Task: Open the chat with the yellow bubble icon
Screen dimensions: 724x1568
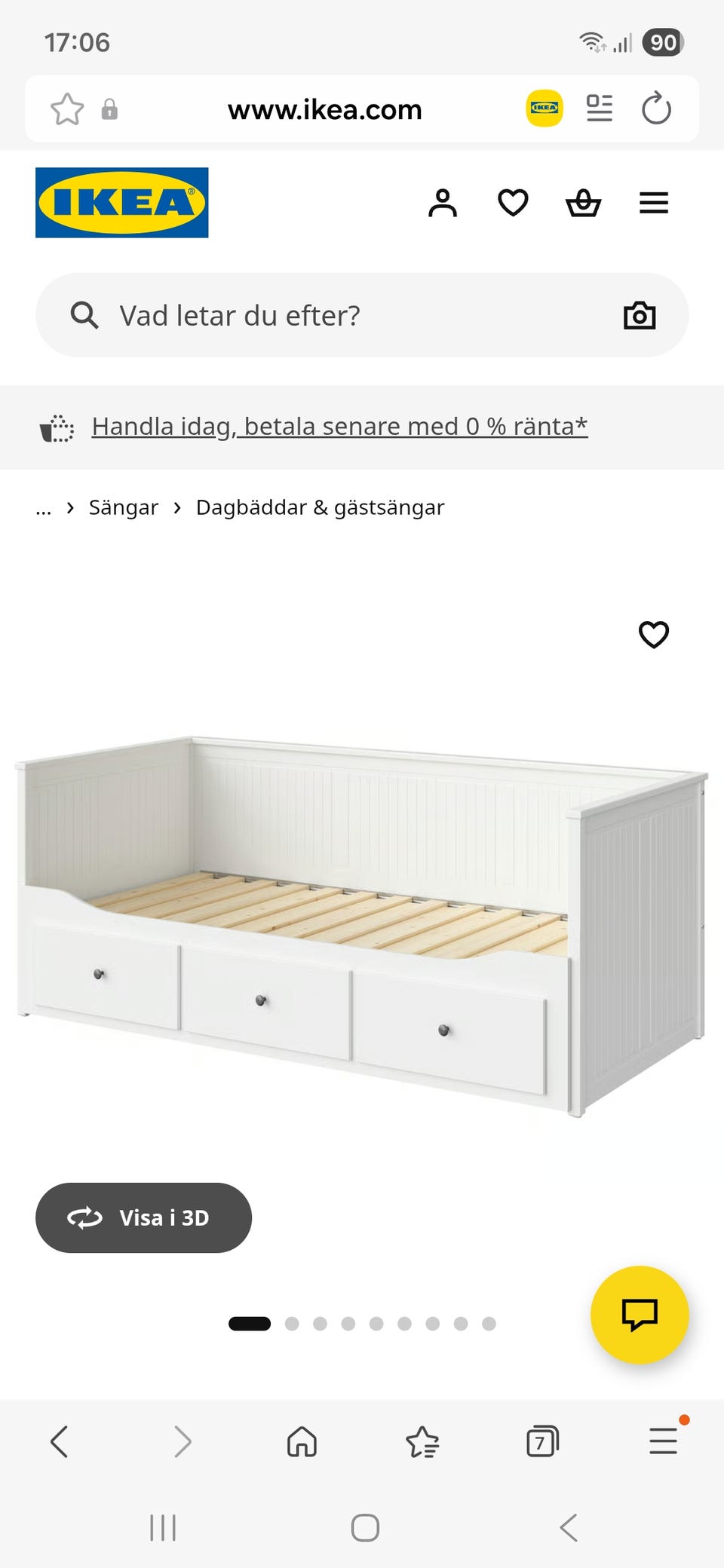Action: tap(640, 1315)
